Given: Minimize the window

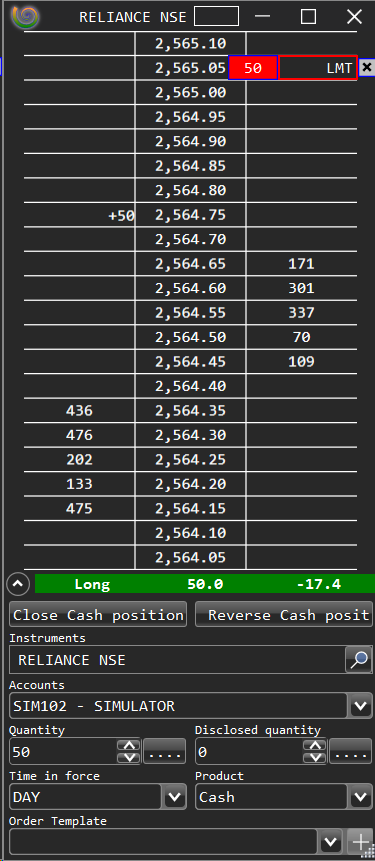Looking at the screenshot, I should pos(262,16).
